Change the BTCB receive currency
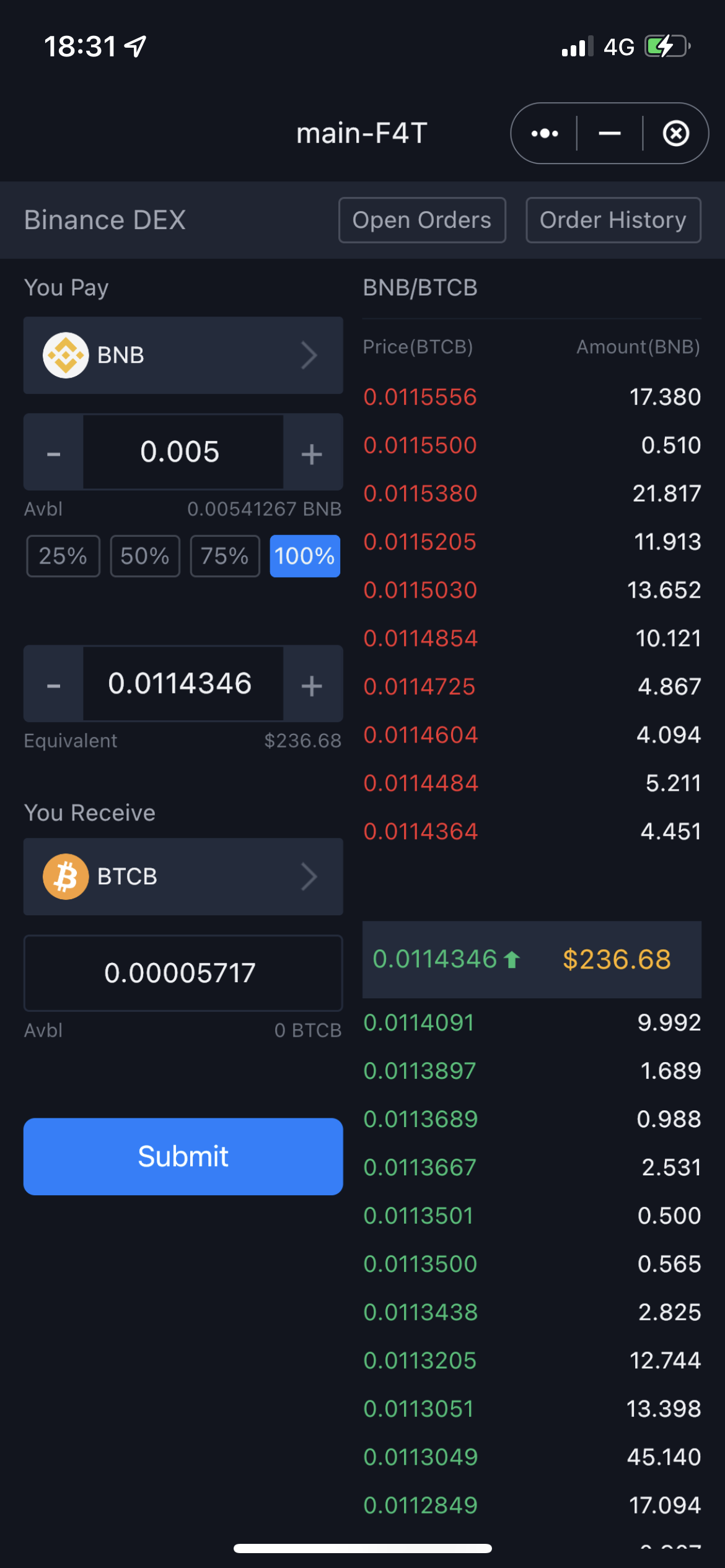This screenshot has height=1568, width=725. click(x=183, y=877)
